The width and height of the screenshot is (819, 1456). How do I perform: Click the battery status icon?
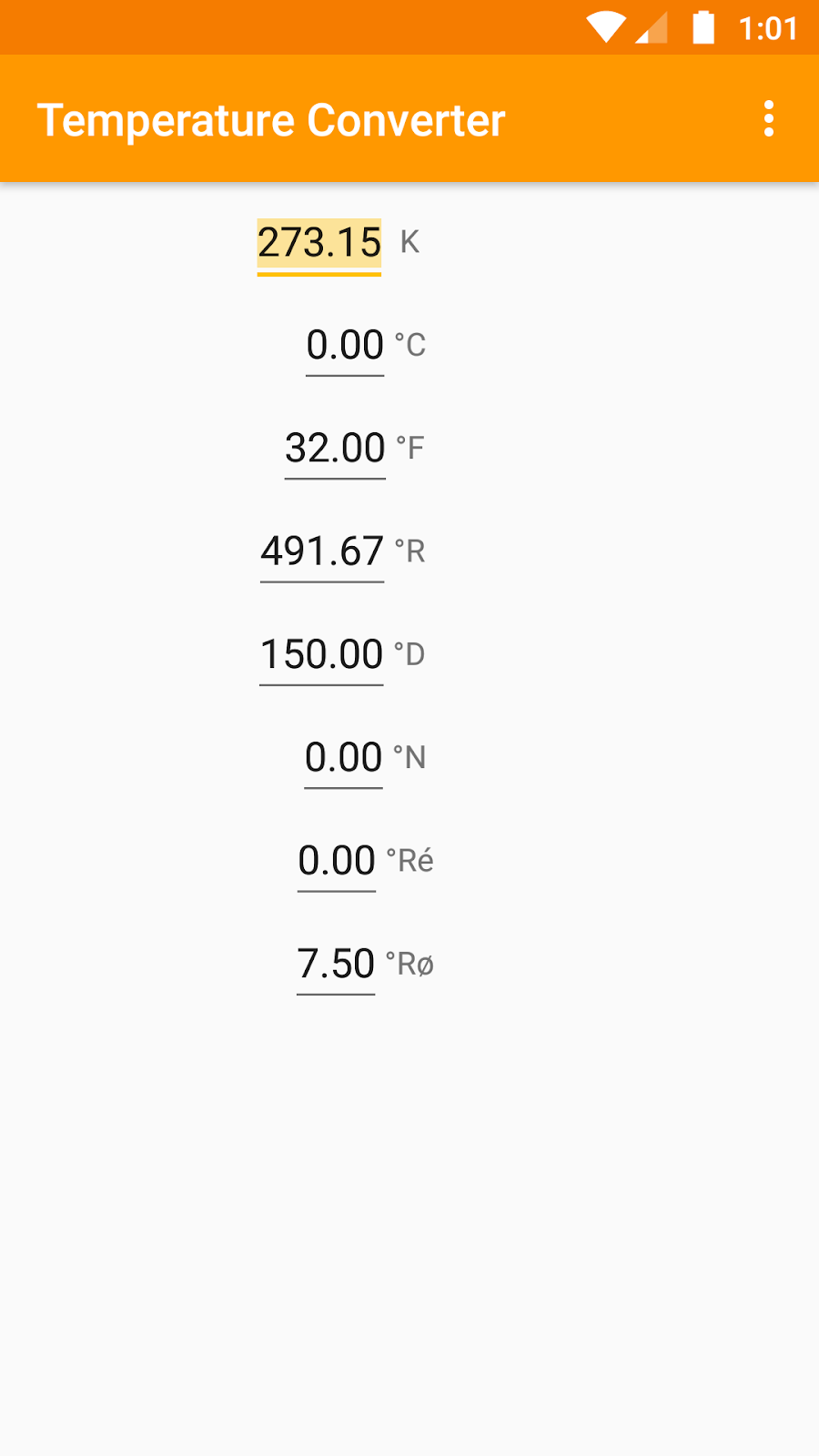point(703,26)
